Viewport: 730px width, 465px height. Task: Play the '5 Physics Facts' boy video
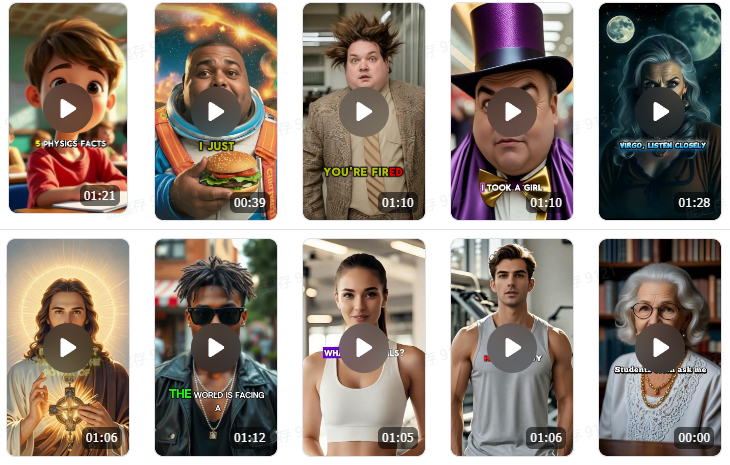pyautogui.click(x=68, y=109)
